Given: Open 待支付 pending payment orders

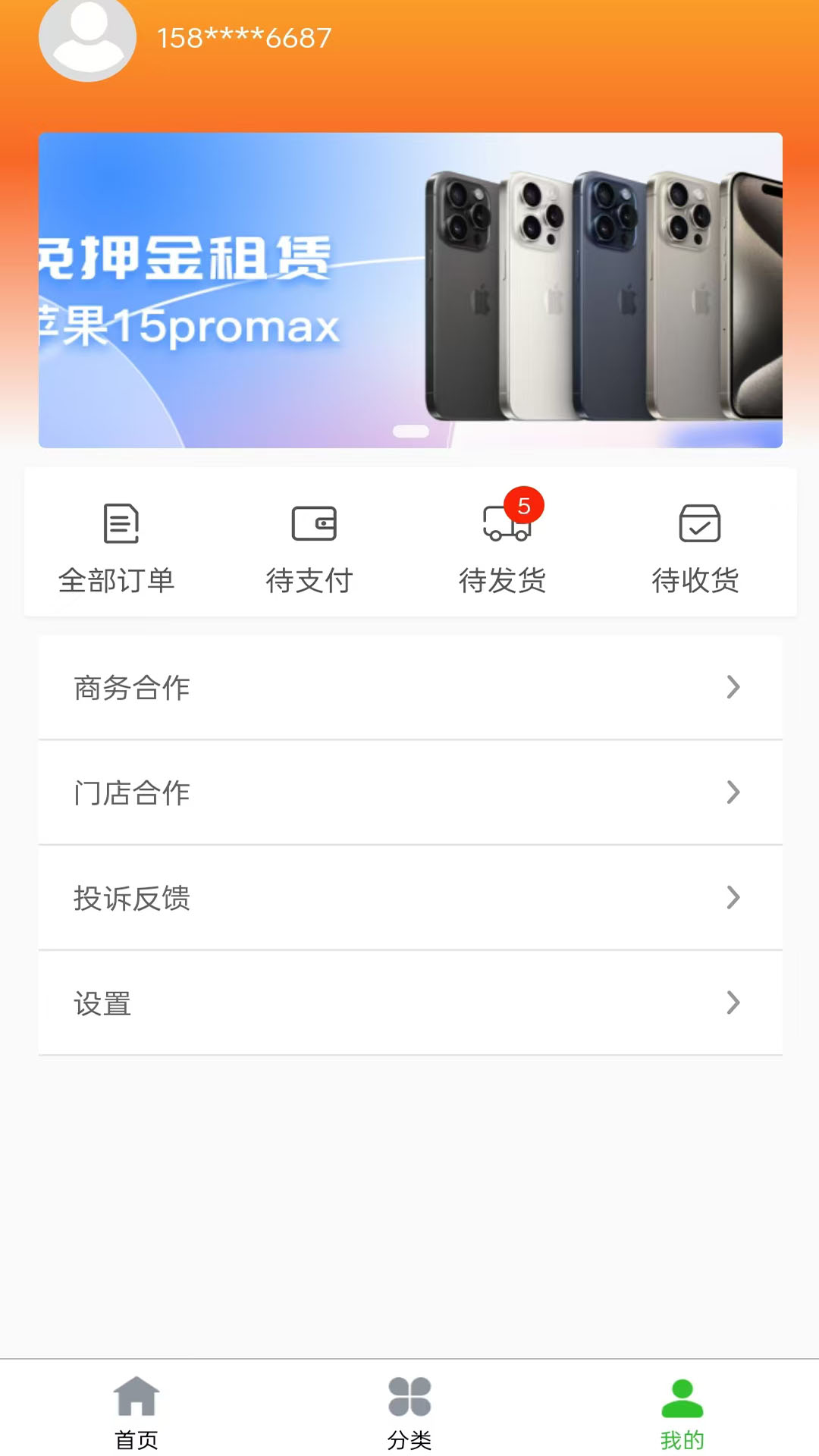Looking at the screenshot, I should coord(310,548).
